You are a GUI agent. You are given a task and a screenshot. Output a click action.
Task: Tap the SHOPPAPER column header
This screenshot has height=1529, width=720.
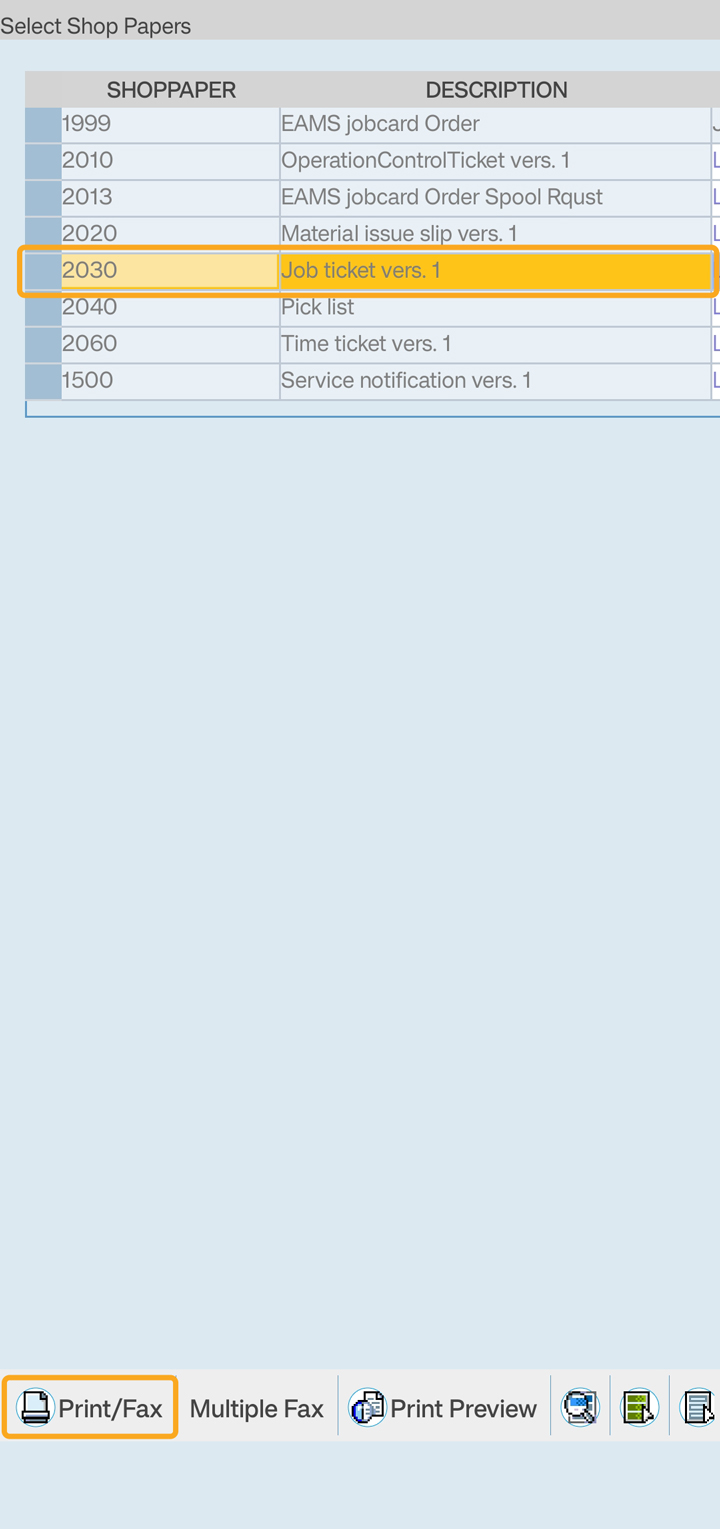[x=171, y=90]
